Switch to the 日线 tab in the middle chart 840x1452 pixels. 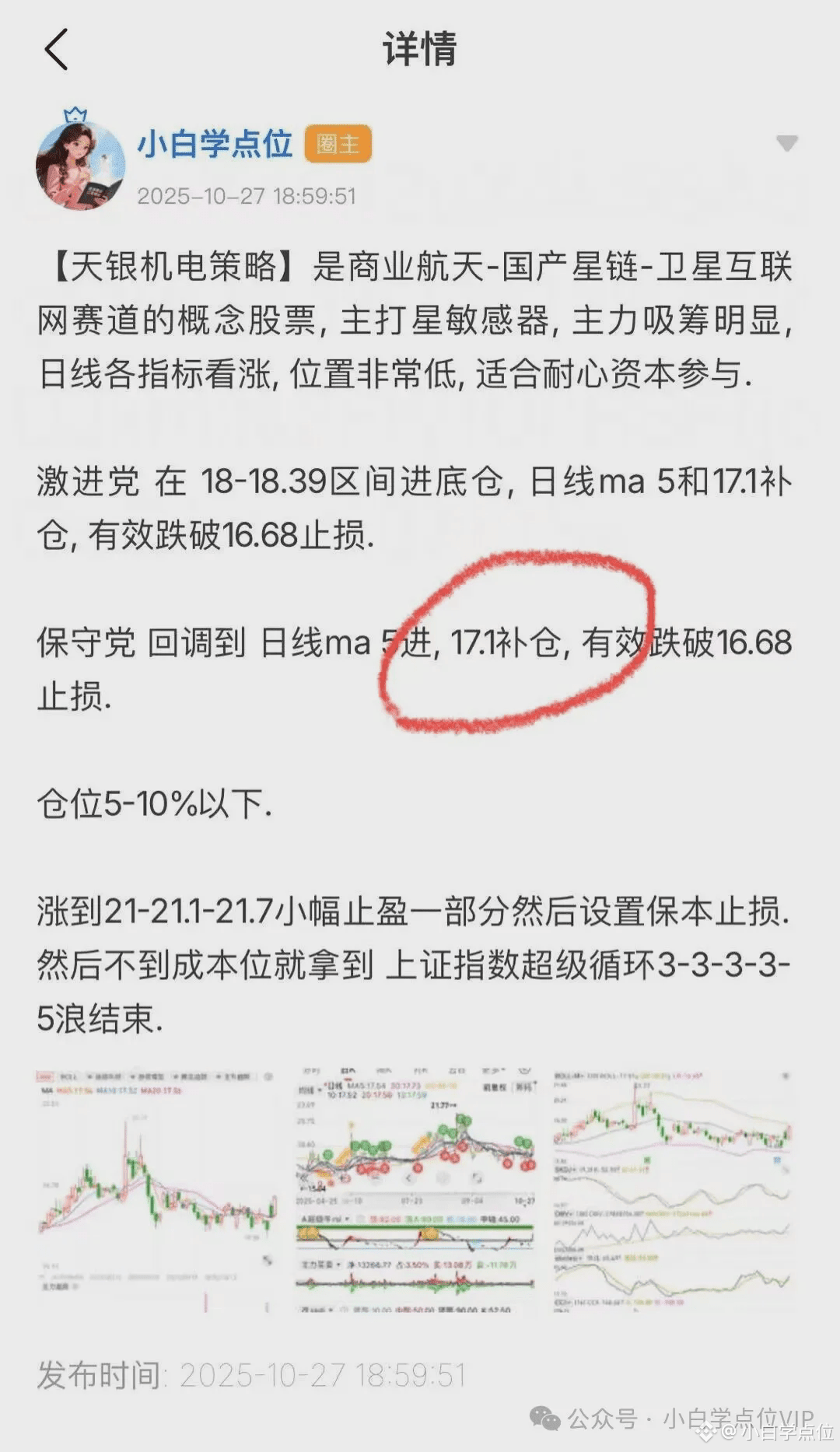point(347,1071)
